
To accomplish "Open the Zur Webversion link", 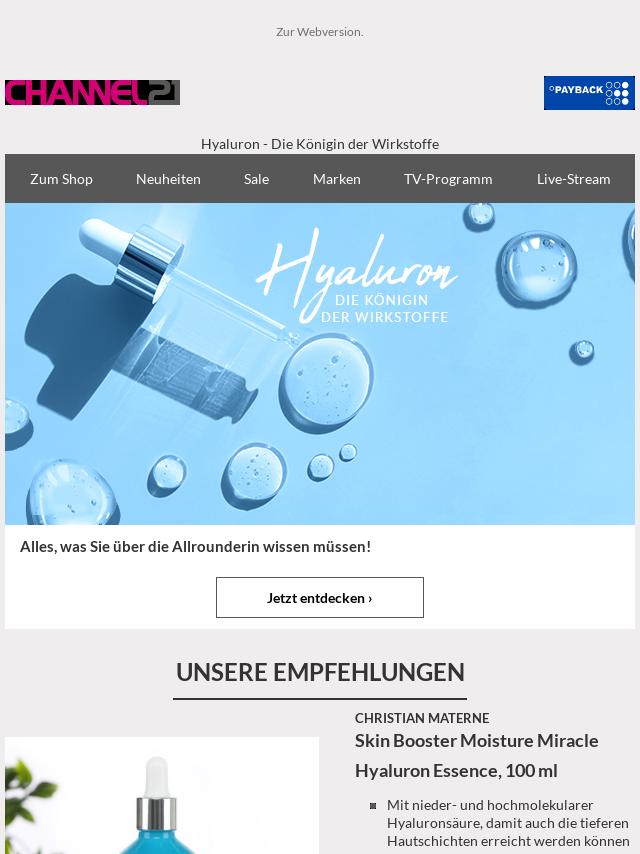I will 319,32.
